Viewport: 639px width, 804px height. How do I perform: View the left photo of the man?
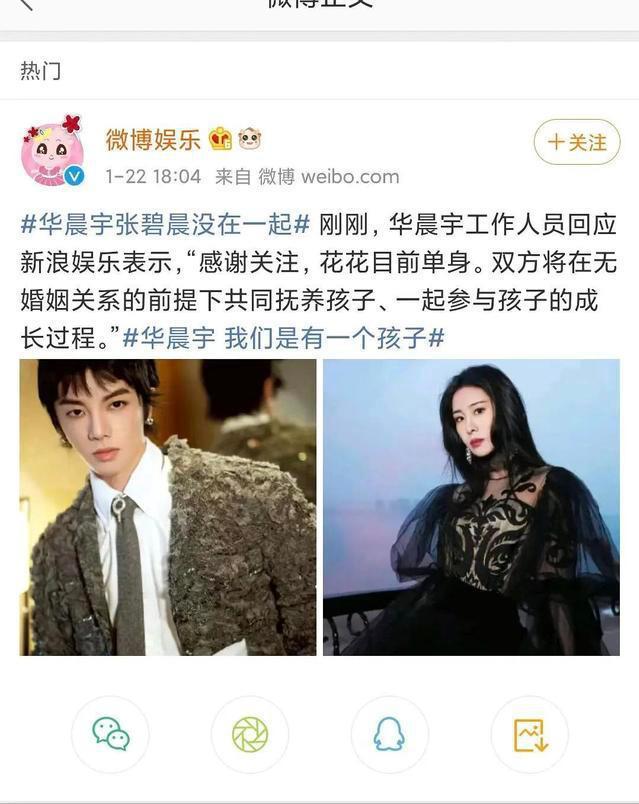(x=168, y=507)
